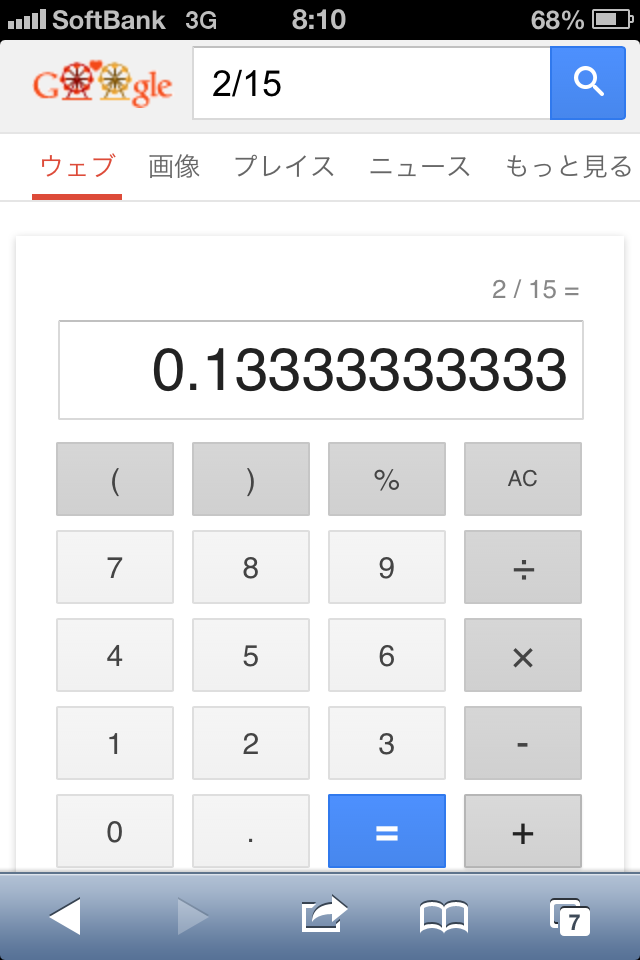Enter an opening parenthesis
The height and width of the screenshot is (960, 640).
click(115, 479)
